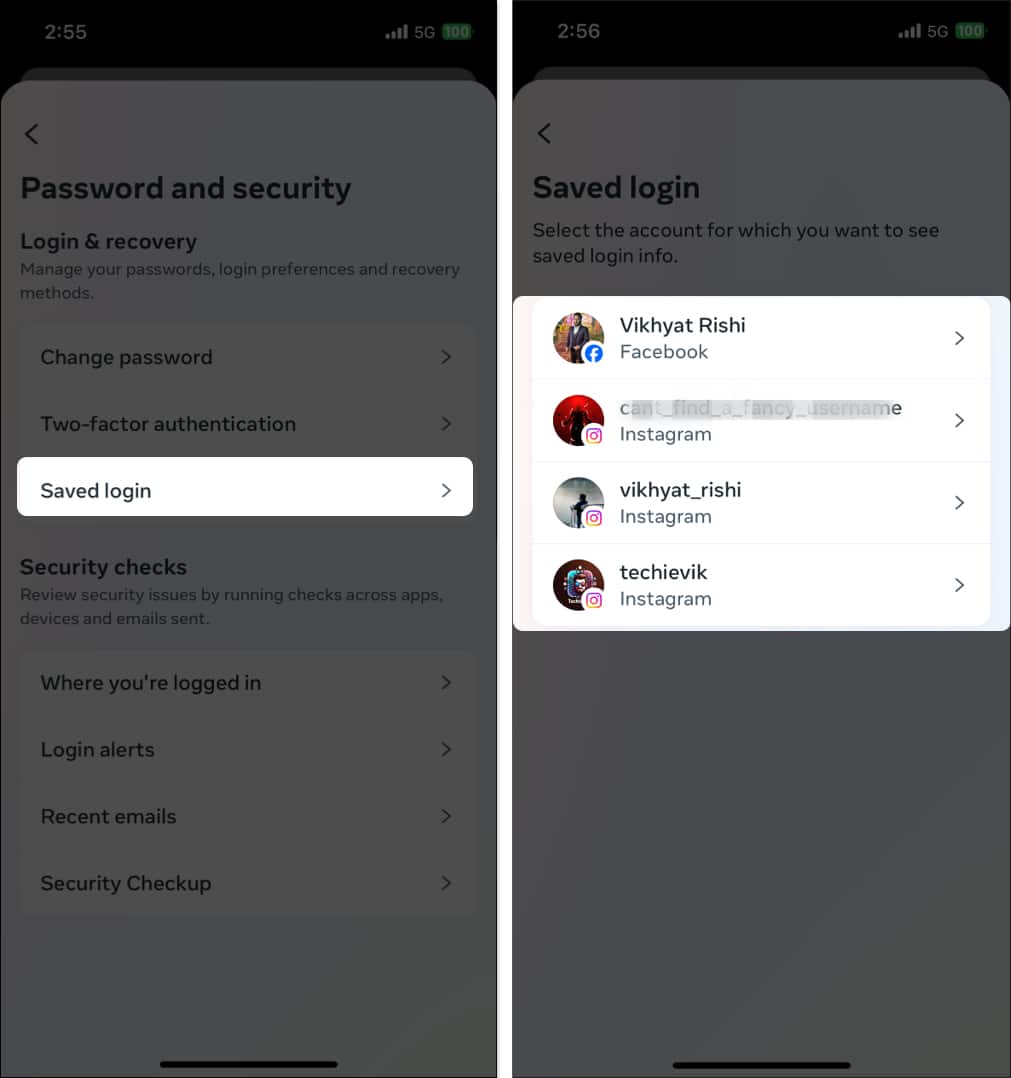Open Where you're logged in
The width and height of the screenshot is (1011, 1078).
click(245, 683)
